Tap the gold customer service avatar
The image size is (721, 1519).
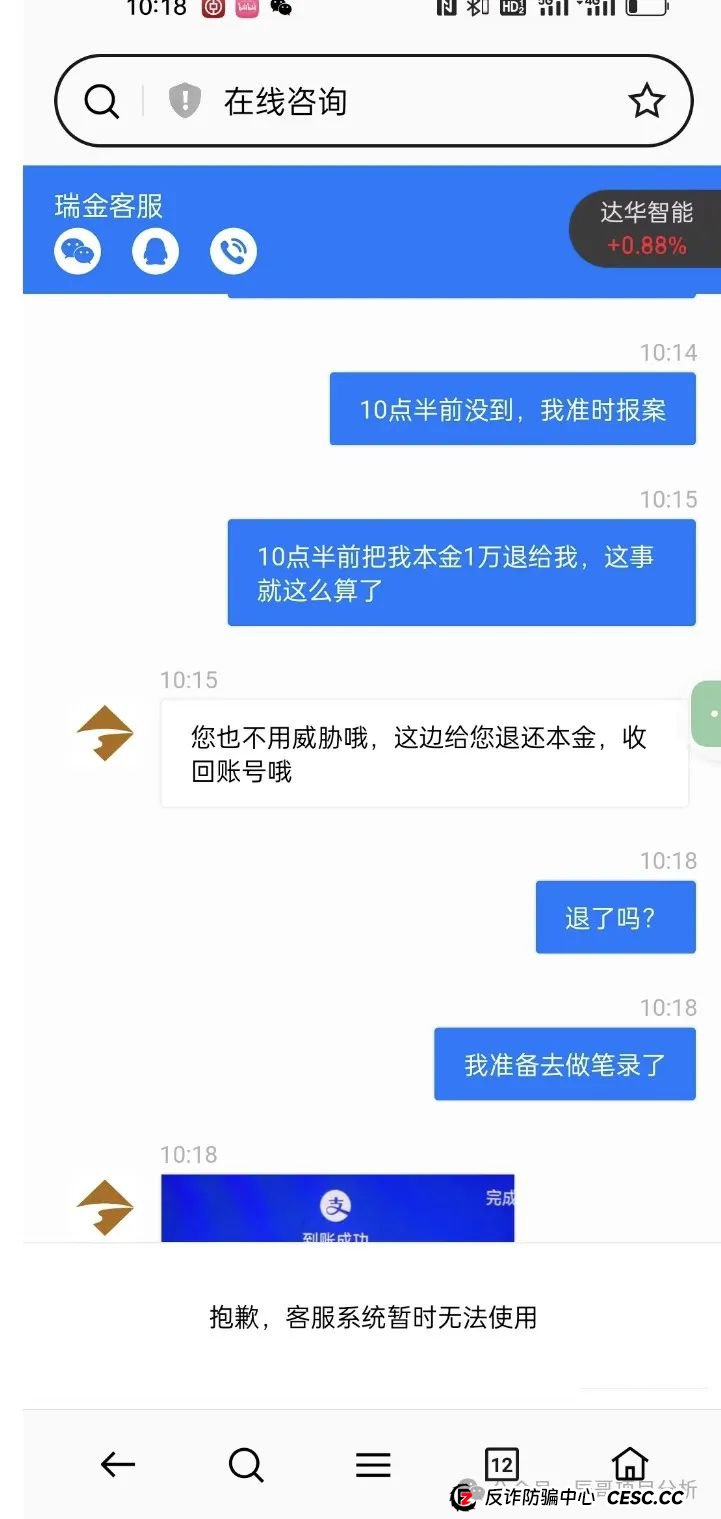[x=104, y=734]
